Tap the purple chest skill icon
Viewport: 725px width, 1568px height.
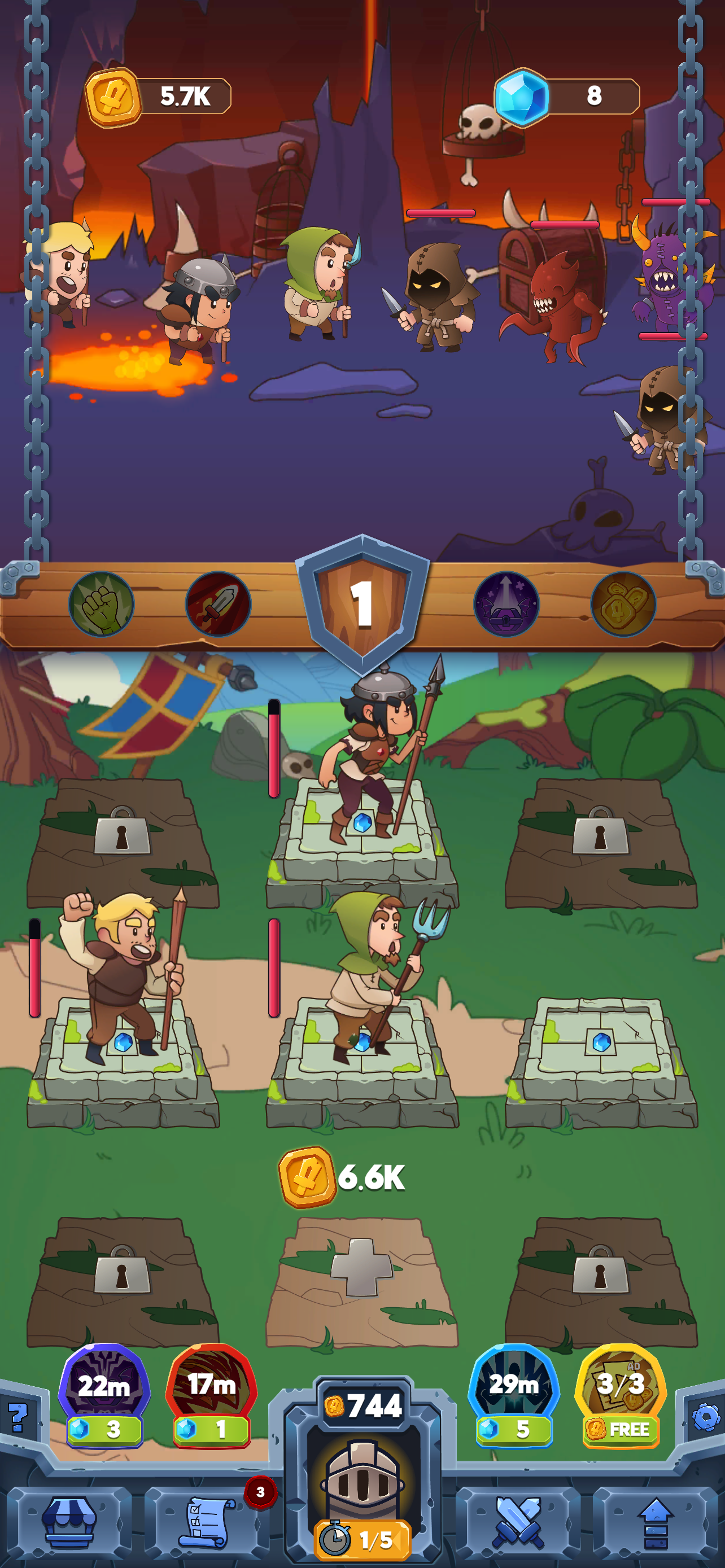click(506, 604)
